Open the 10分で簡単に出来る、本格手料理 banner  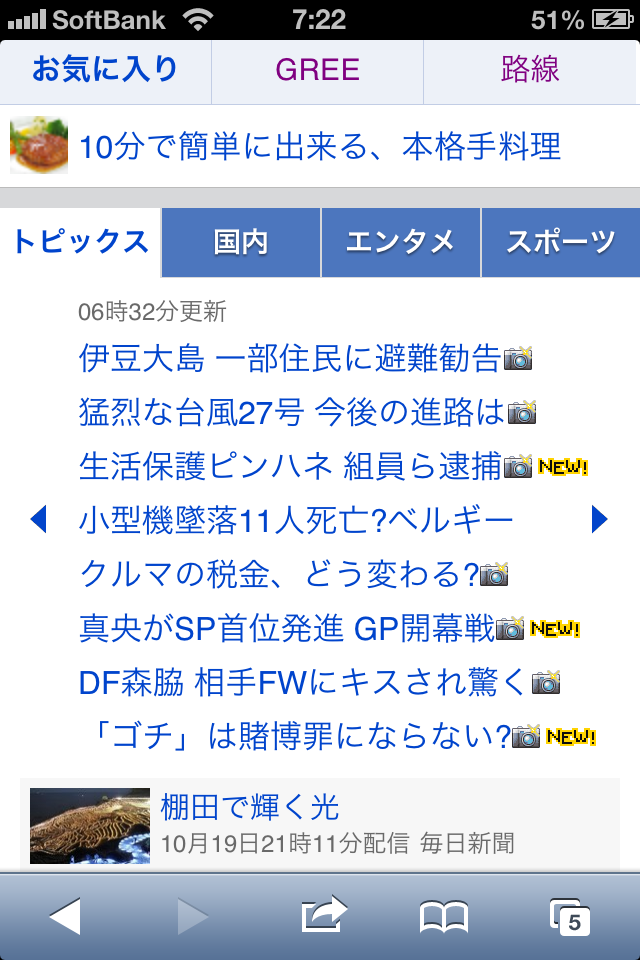click(x=320, y=147)
